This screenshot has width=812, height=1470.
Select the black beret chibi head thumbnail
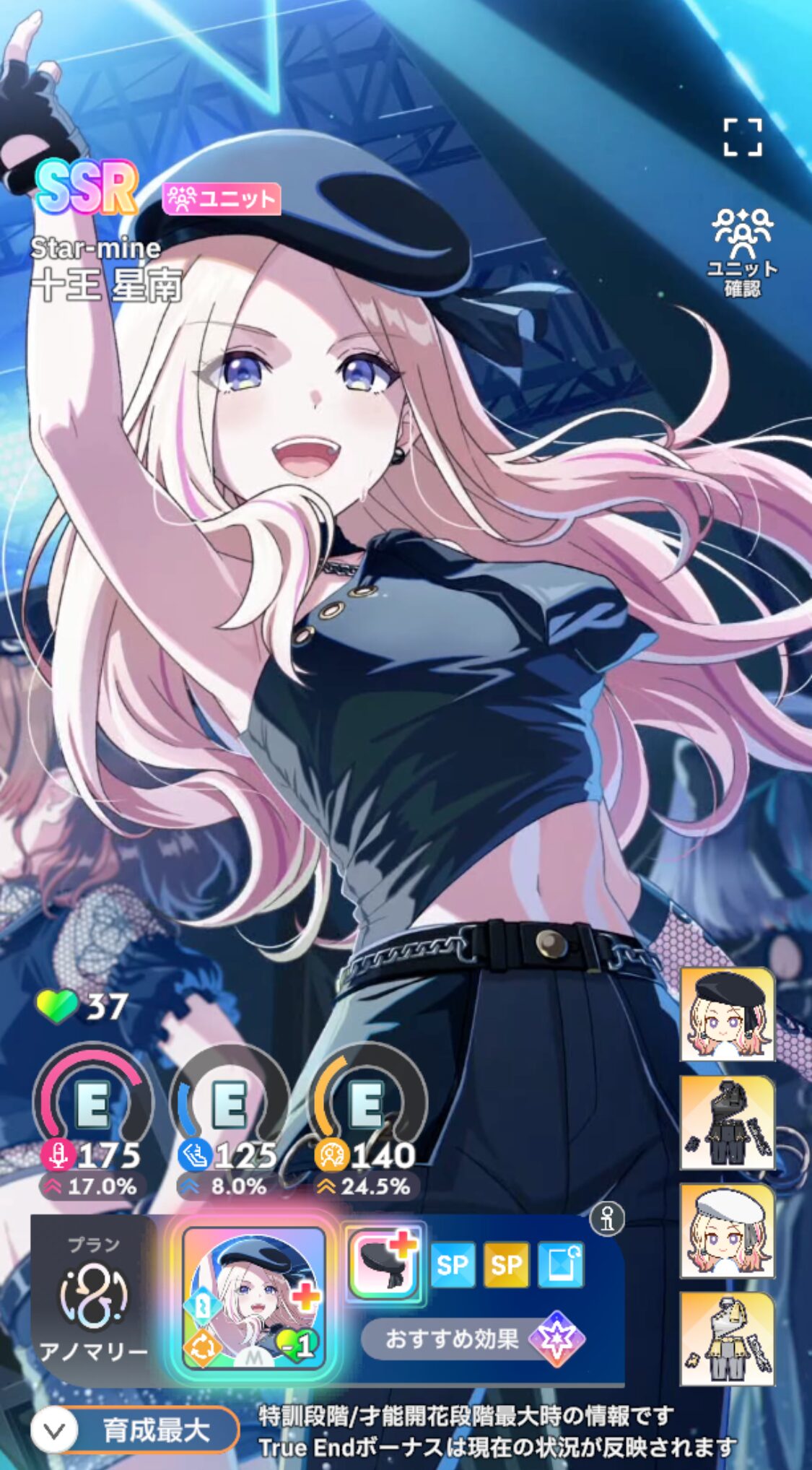click(x=727, y=1015)
